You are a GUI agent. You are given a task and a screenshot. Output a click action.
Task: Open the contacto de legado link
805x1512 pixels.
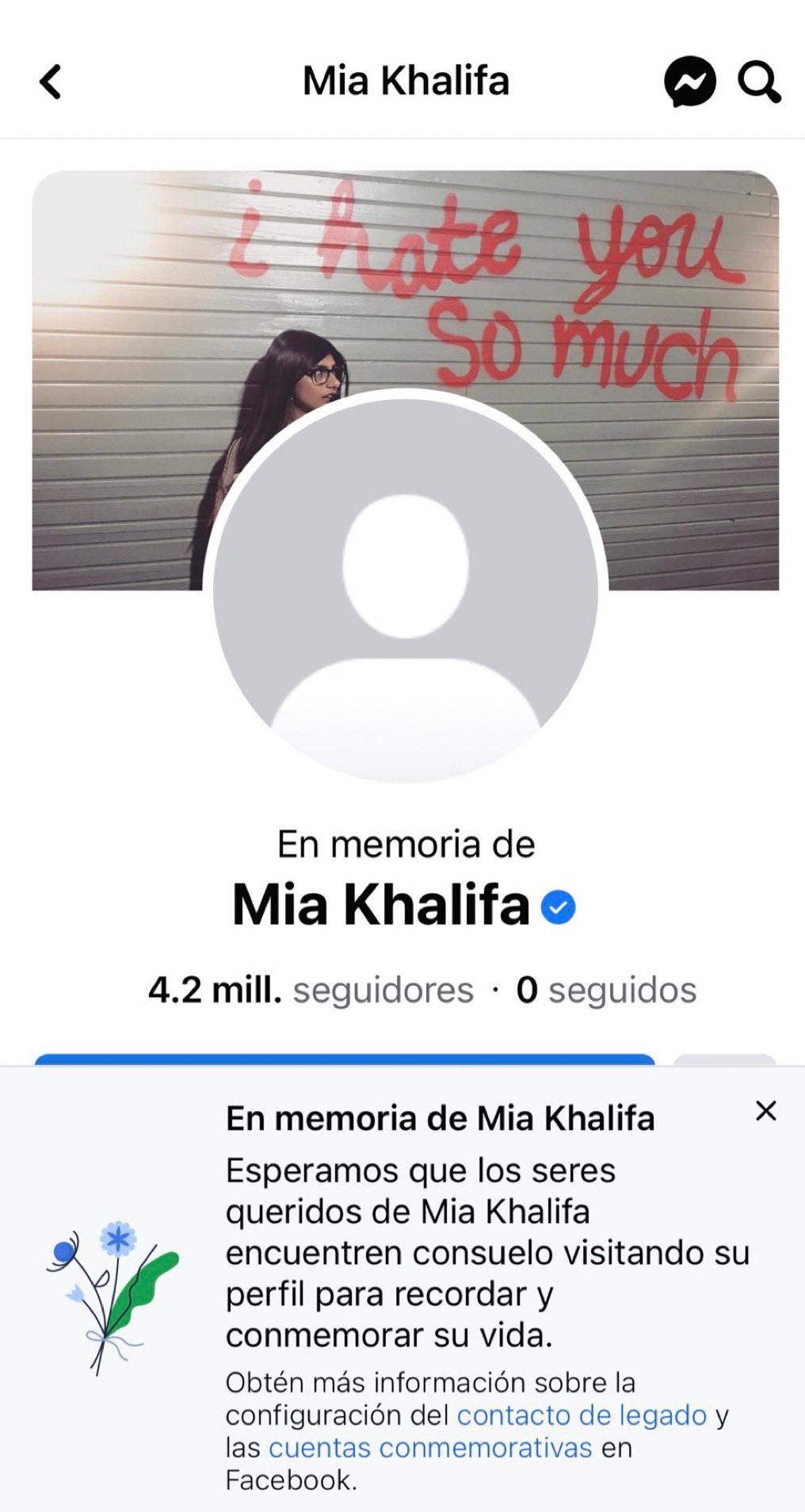coord(582,1415)
